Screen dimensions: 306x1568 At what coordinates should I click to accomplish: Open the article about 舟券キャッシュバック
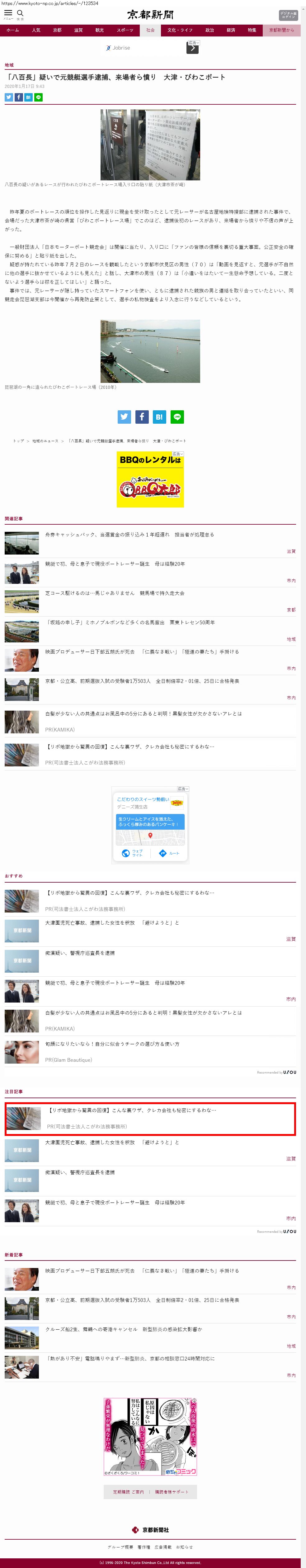click(x=129, y=534)
